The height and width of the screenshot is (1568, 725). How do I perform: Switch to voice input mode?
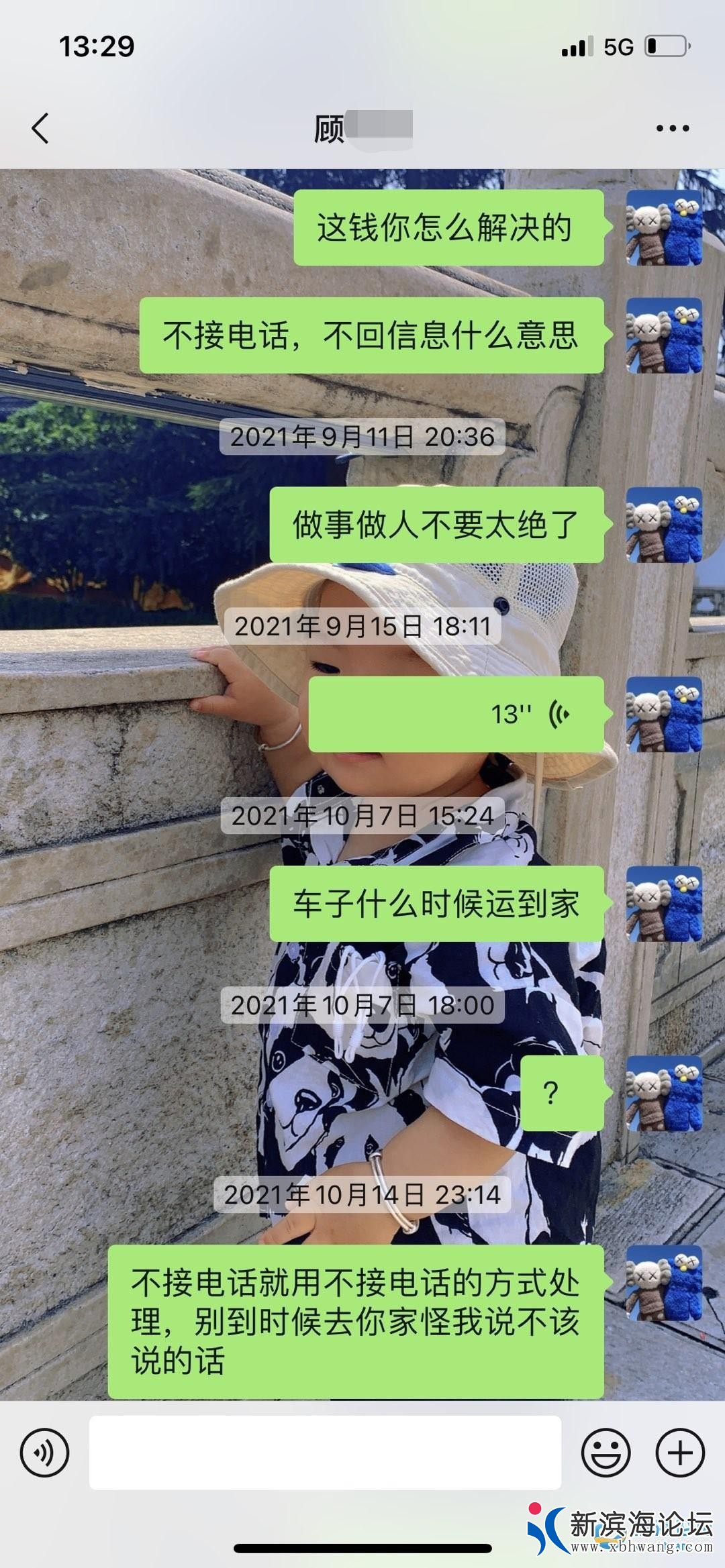(44, 1453)
